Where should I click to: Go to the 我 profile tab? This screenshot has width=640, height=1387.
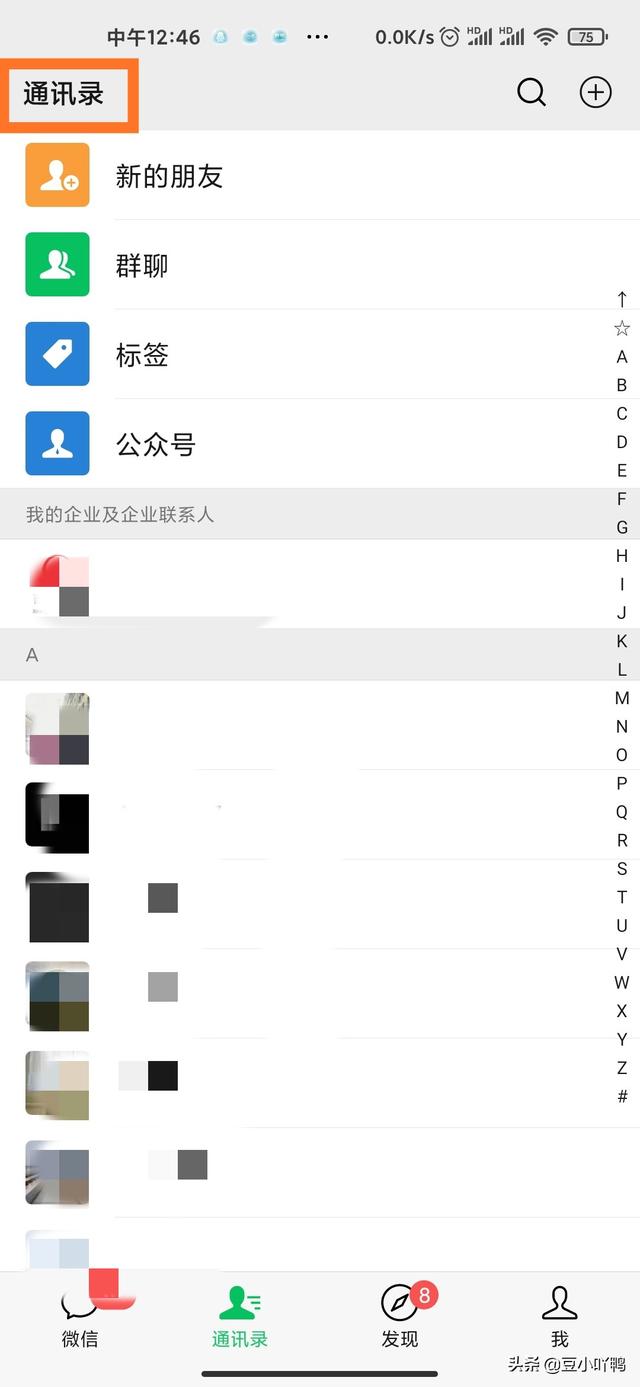[x=559, y=1317]
